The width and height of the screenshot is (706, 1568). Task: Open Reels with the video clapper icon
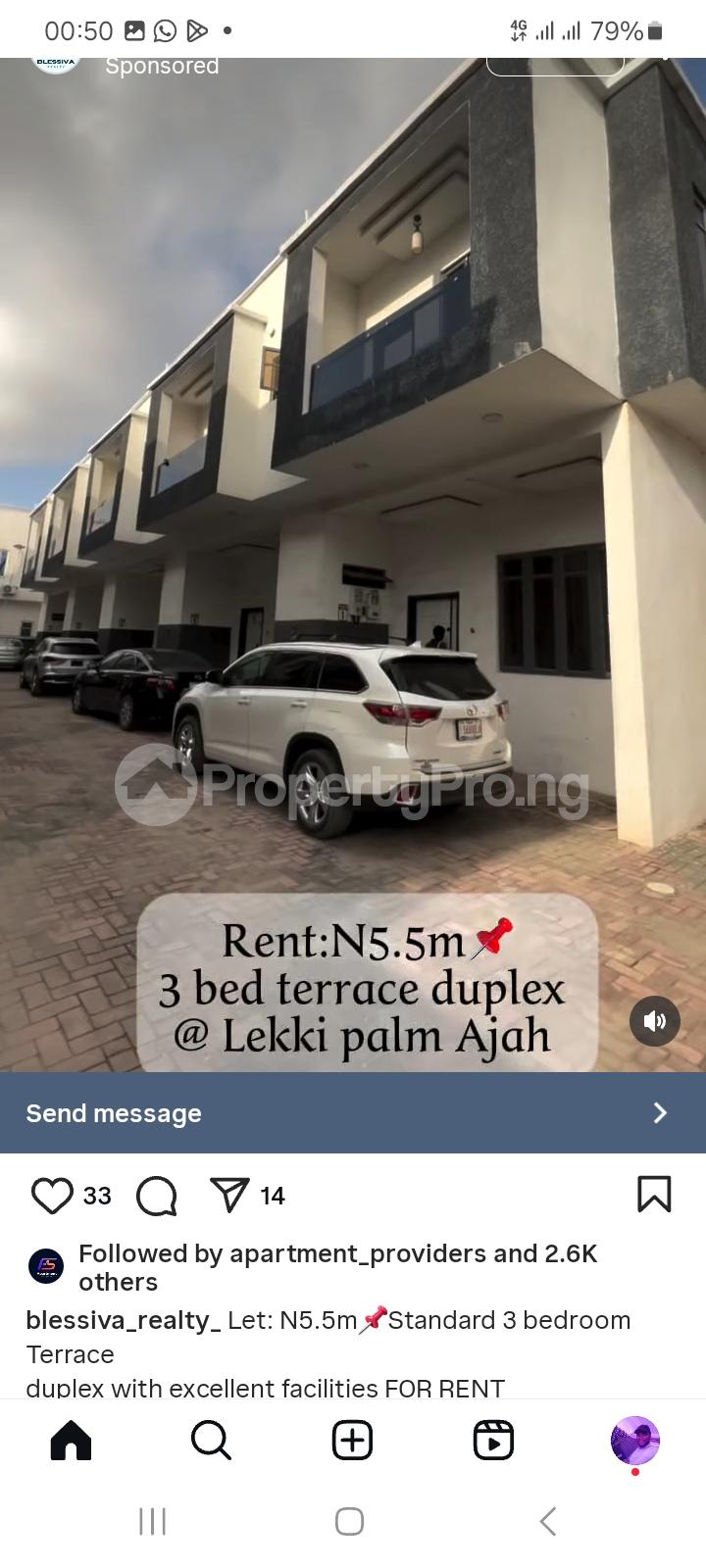(492, 1441)
